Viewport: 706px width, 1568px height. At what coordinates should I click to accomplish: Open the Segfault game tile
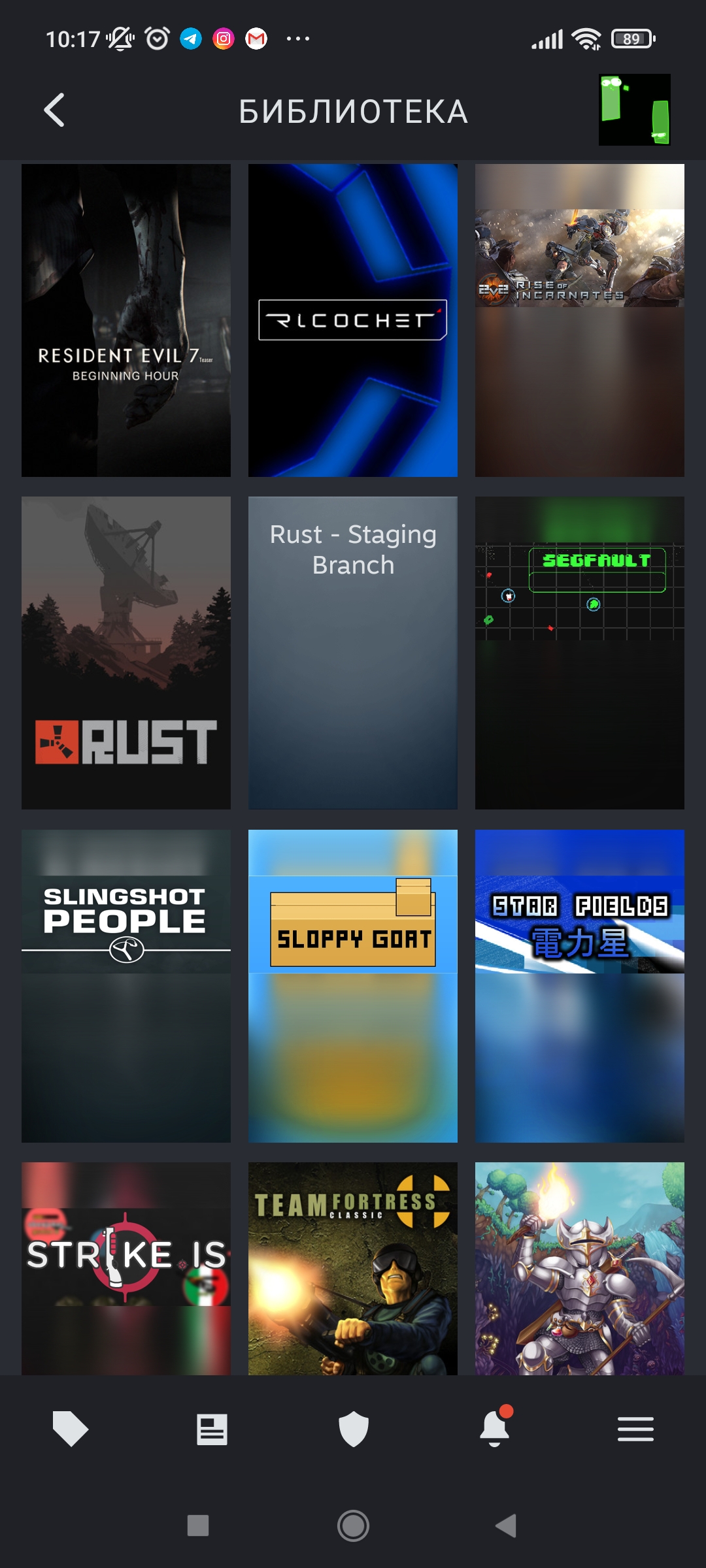(x=580, y=653)
